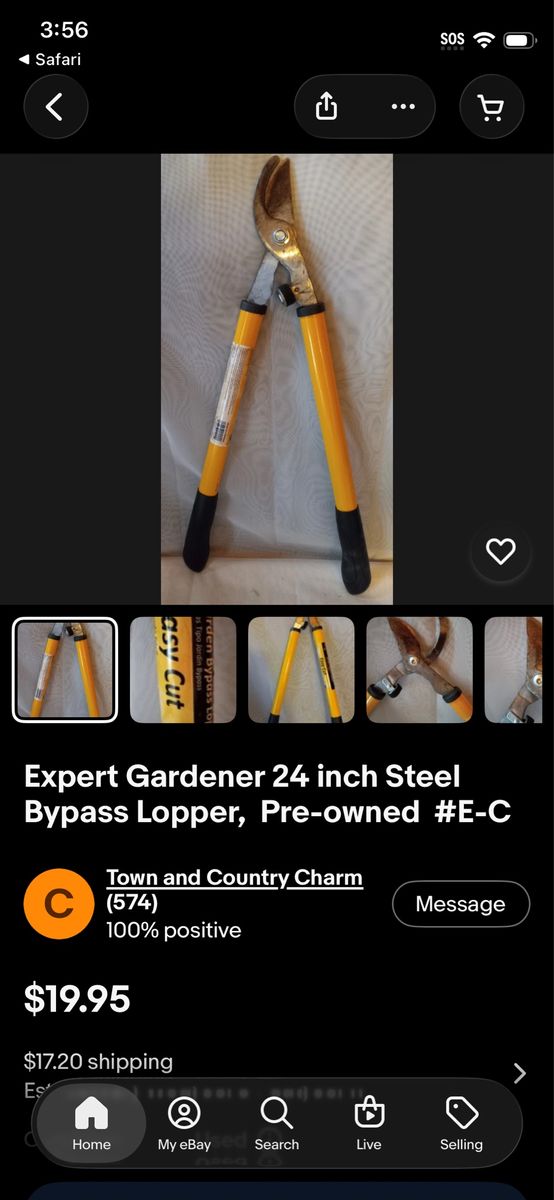Open Town and Country Charm seller profile
Screen dimensions: 554x1200
coord(234,878)
